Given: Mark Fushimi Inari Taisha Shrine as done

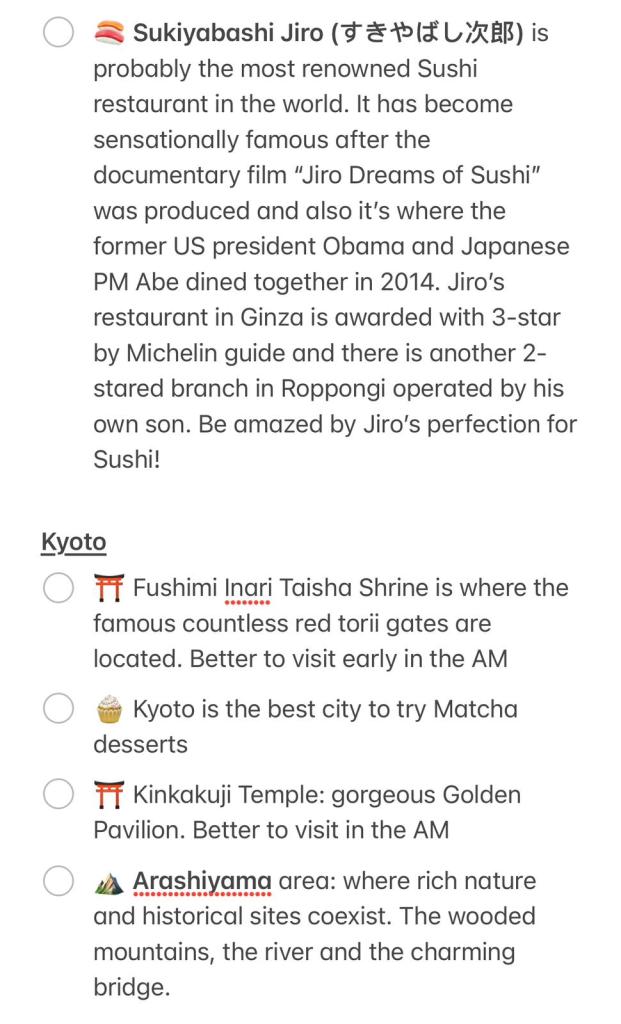Looking at the screenshot, I should (59, 587).
